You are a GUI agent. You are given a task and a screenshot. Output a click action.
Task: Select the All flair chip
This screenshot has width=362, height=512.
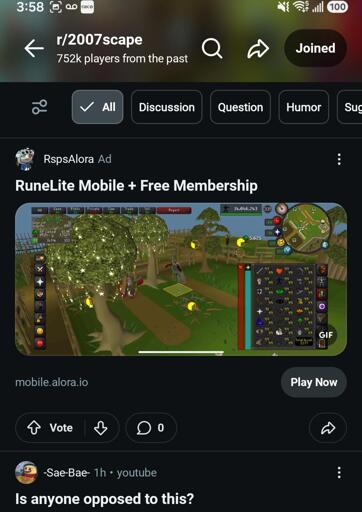click(x=97, y=107)
